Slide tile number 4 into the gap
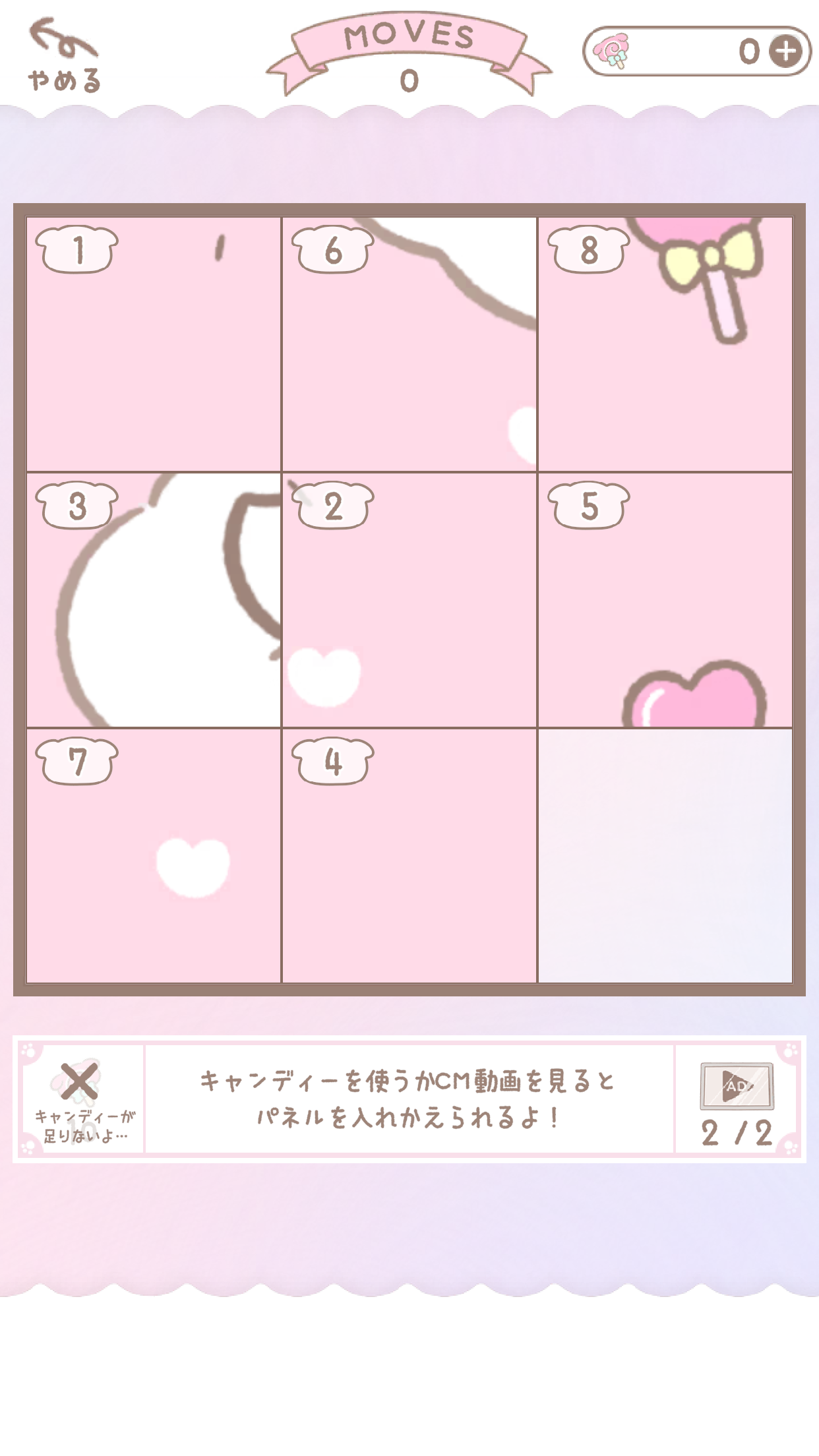Image resolution: width=819 pixels, height=1456 pixels. point(409,856)
